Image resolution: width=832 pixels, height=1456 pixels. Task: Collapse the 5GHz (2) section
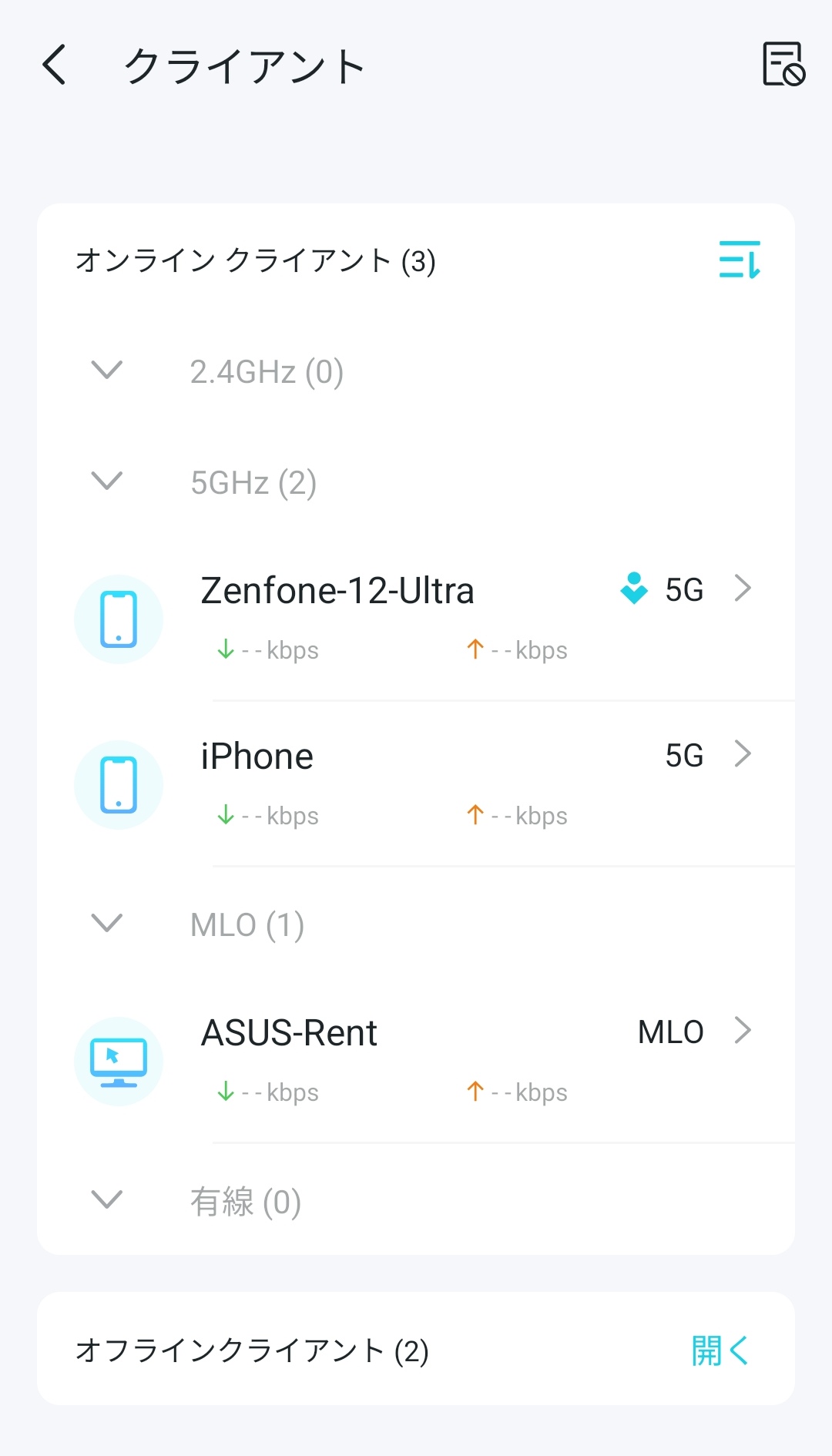tap(107, 481)
